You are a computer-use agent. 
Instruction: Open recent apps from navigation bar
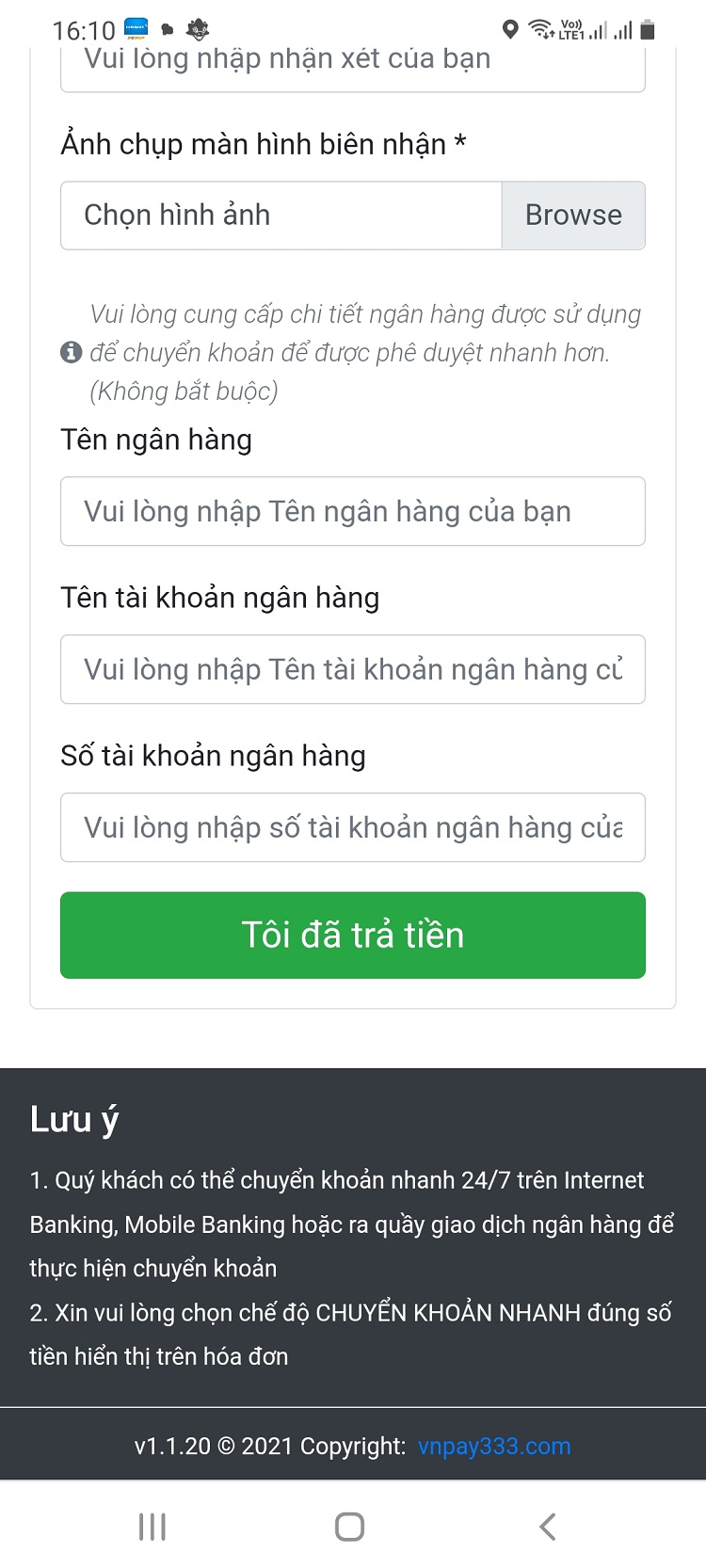(152, 1526)
